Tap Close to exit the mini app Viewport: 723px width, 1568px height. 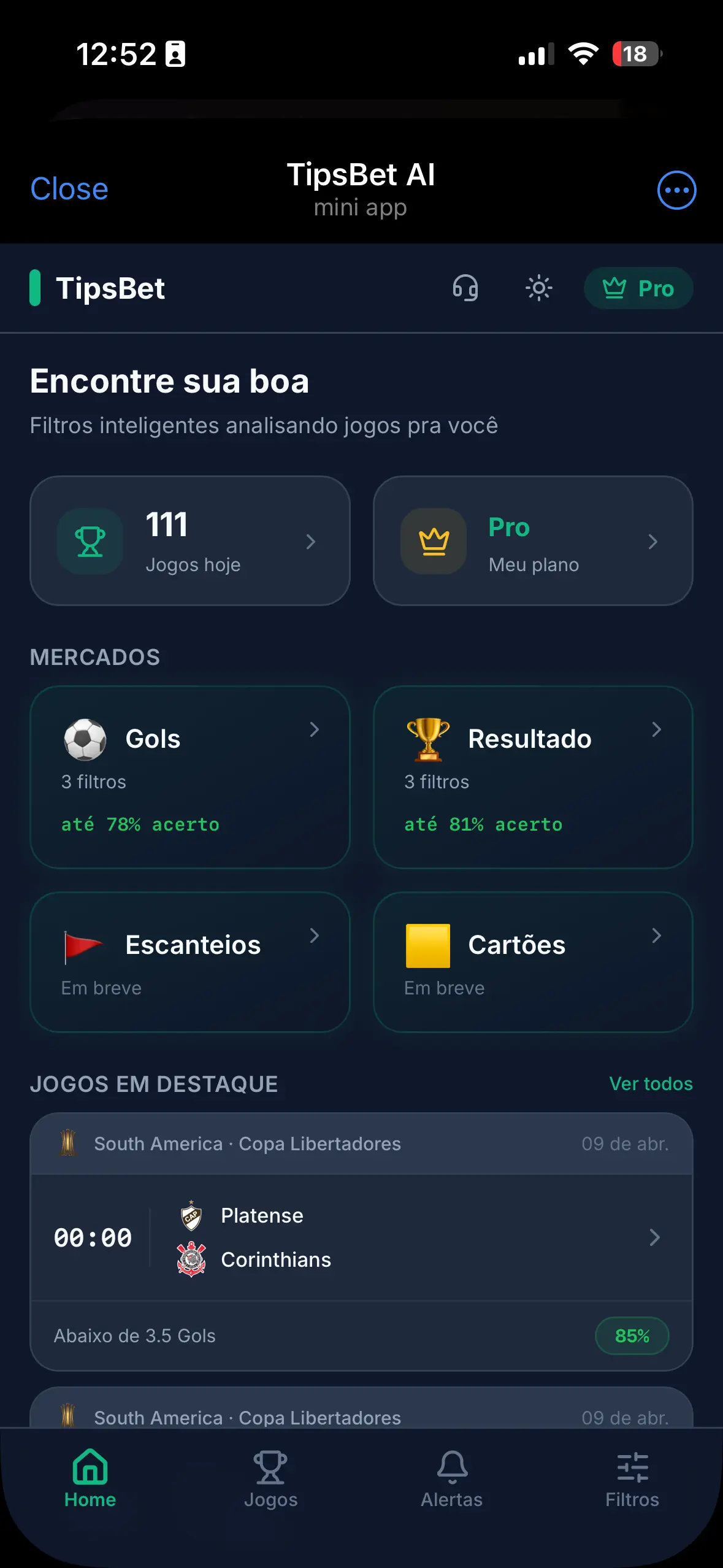click(69, 189)
